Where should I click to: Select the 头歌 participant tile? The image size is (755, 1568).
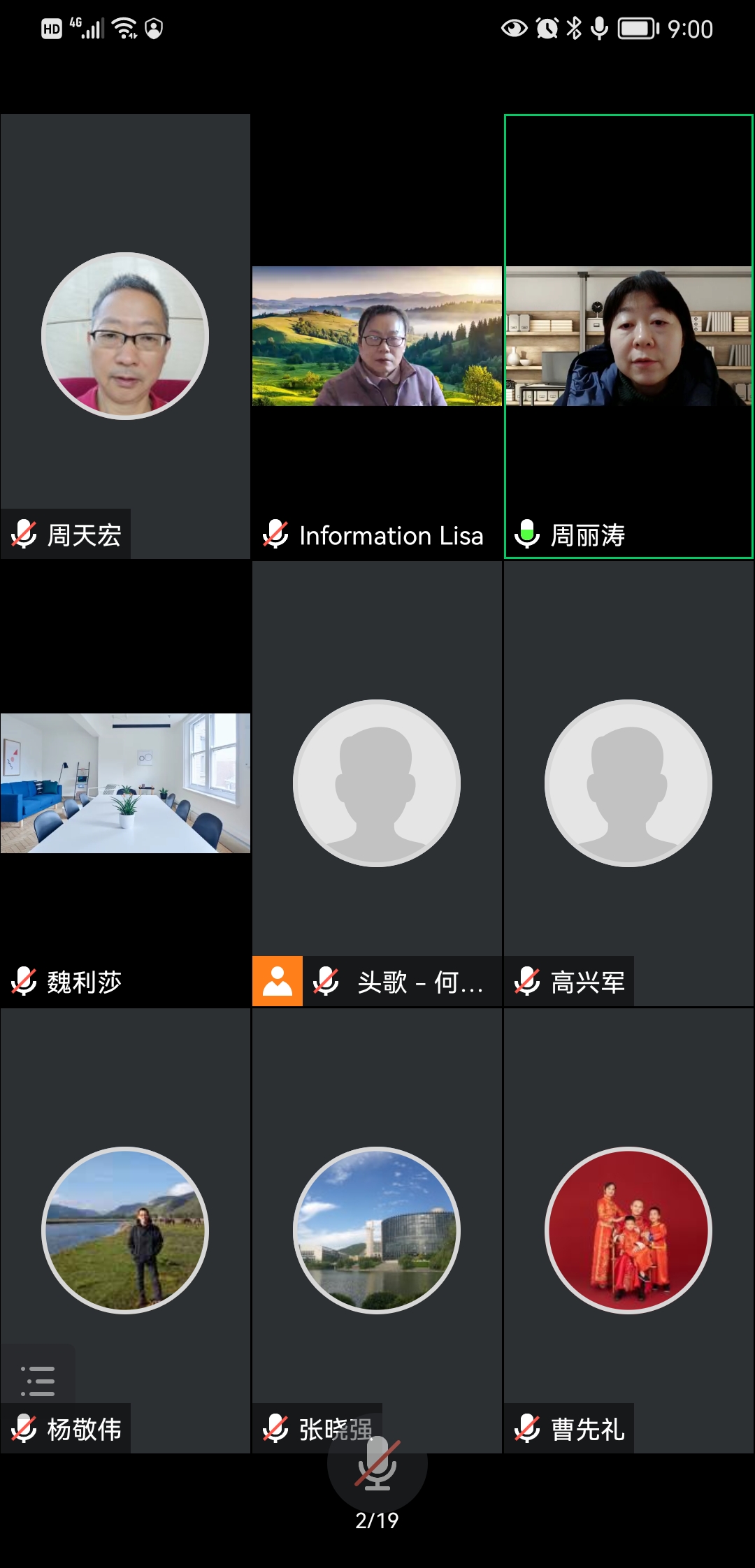pos(377,783)
